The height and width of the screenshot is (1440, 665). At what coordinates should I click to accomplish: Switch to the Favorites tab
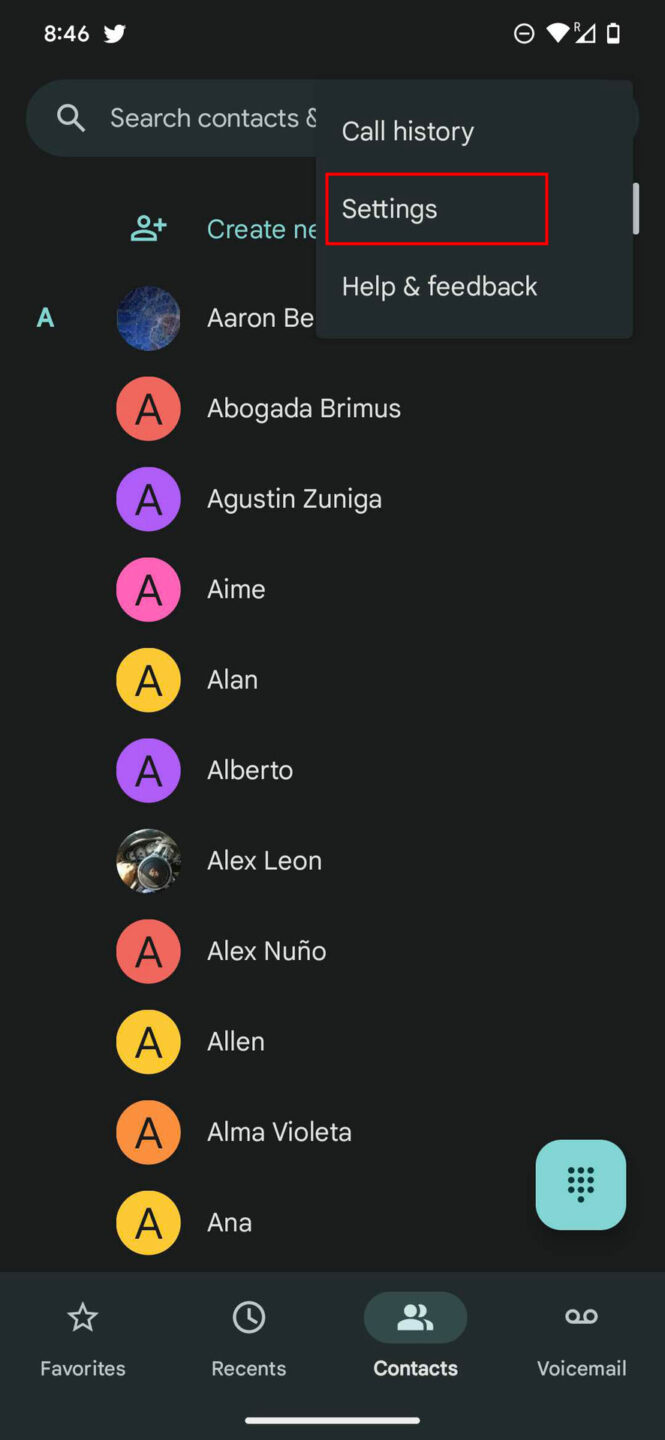pos(83,1338)
